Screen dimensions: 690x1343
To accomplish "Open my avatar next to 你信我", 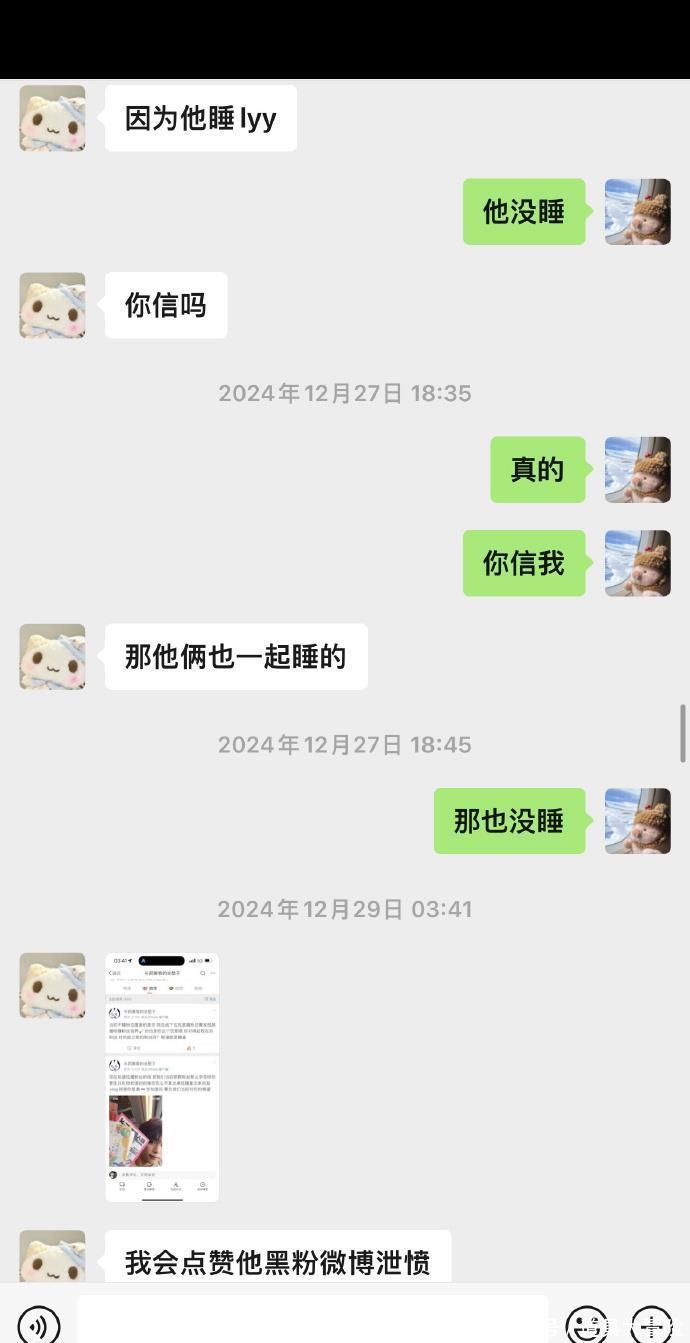I will click(637, 563).
